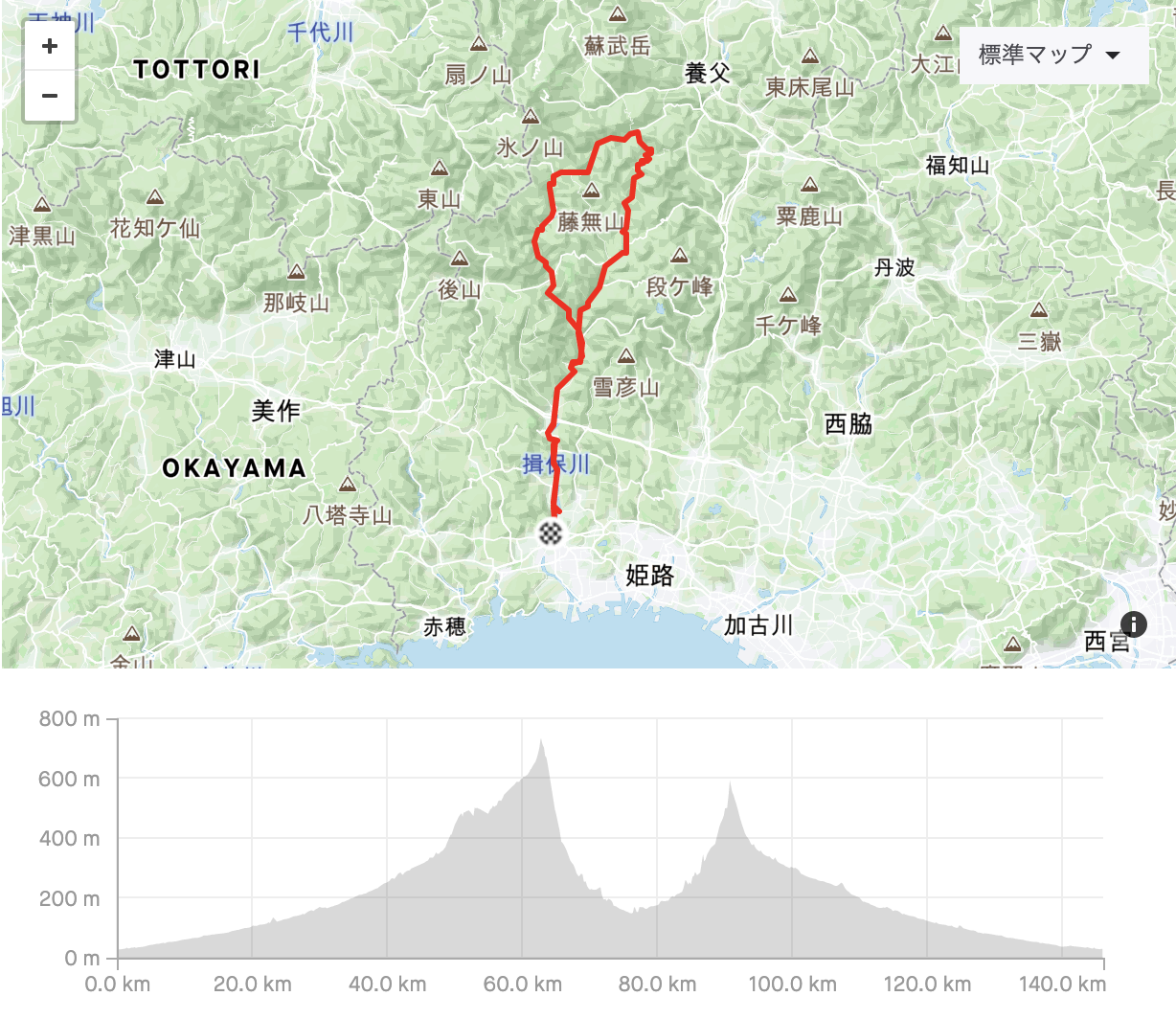The width and height of the screenshot is (1176, 1019).
Task: Open the 標準マップ map style dropdown
Action: point(1052,56)
